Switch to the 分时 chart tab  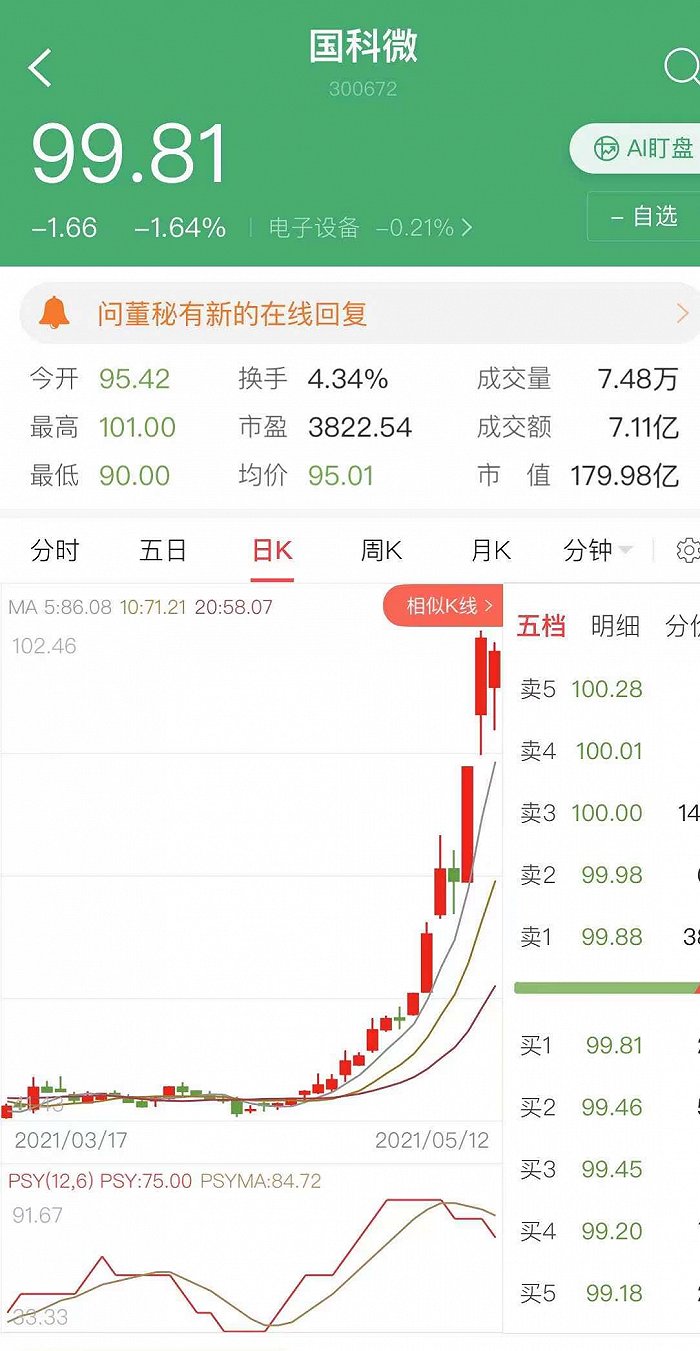pyautogui.click(x=54, y=550)
